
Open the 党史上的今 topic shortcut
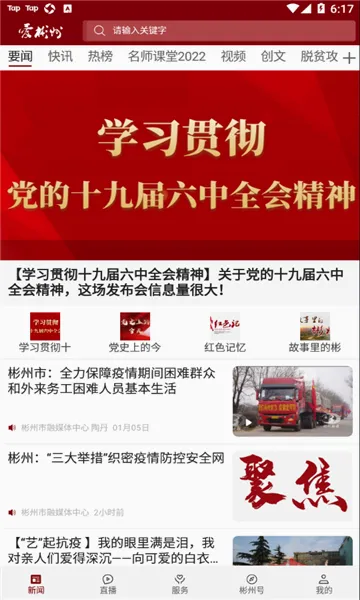pos(135,332)
